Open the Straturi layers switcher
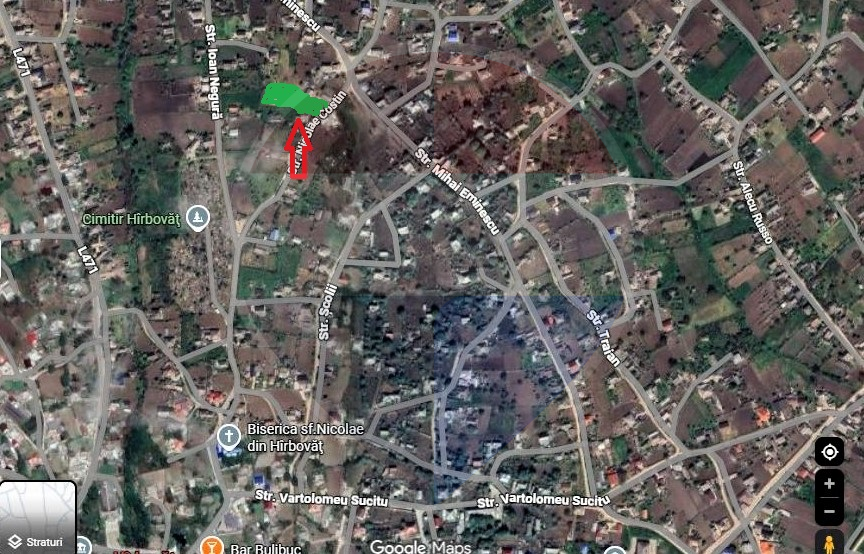 pyautogui.click(x=37, y=517)
